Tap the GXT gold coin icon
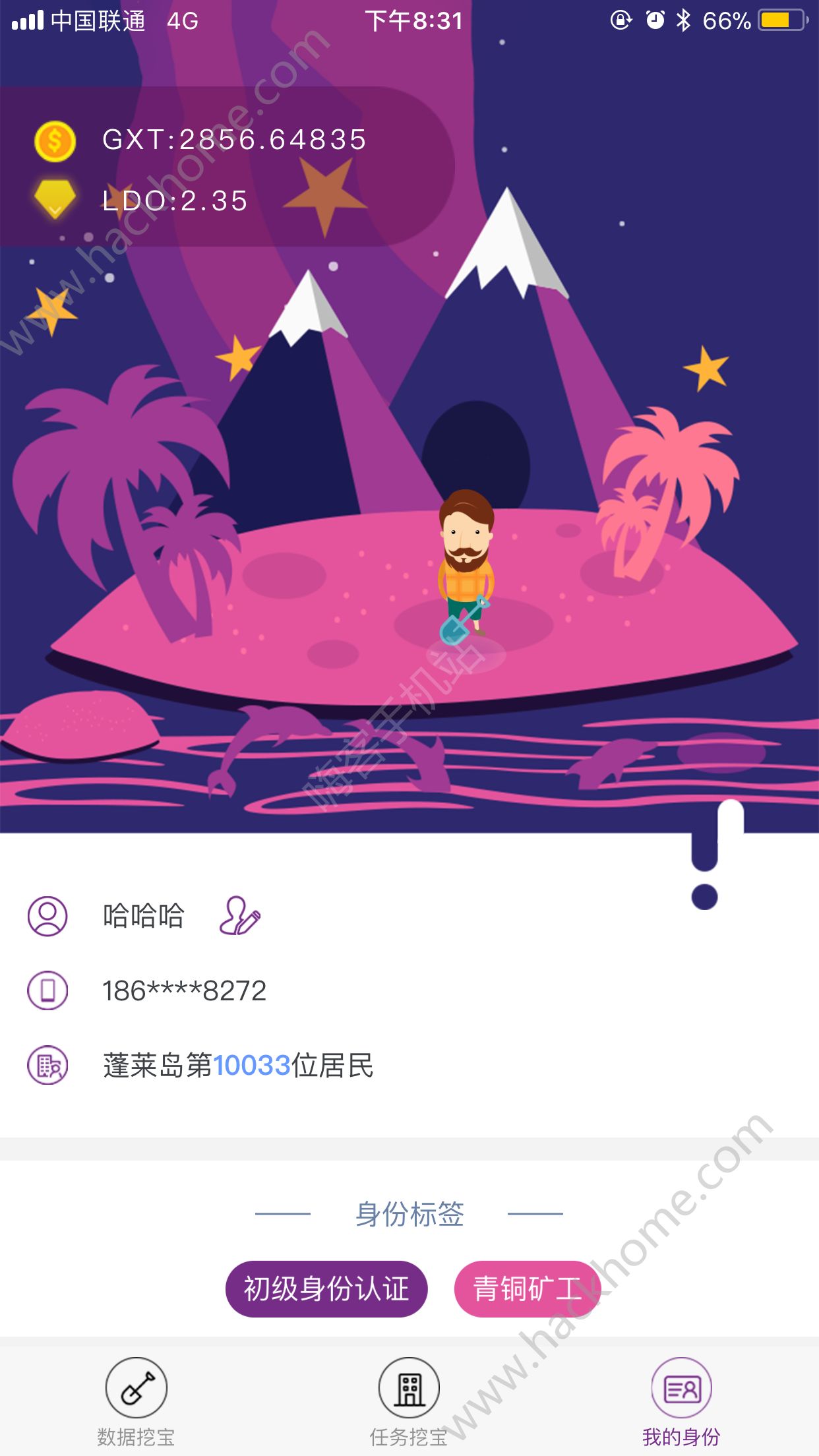Viewport: 819px width, 1456px height. [x=54, y=140]
